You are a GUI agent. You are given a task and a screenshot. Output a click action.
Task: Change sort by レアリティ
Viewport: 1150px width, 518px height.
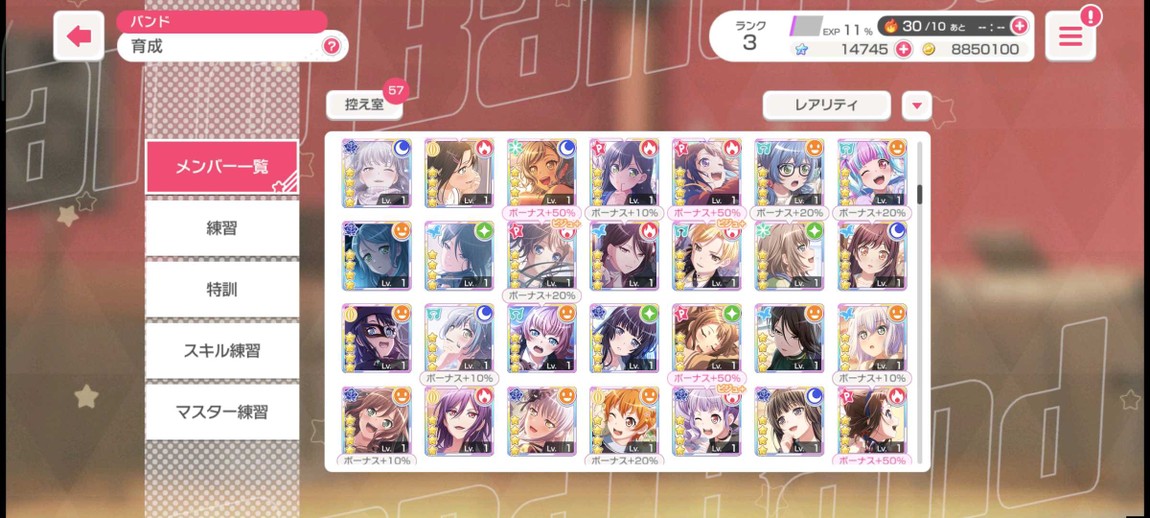(x=826, y=105)
